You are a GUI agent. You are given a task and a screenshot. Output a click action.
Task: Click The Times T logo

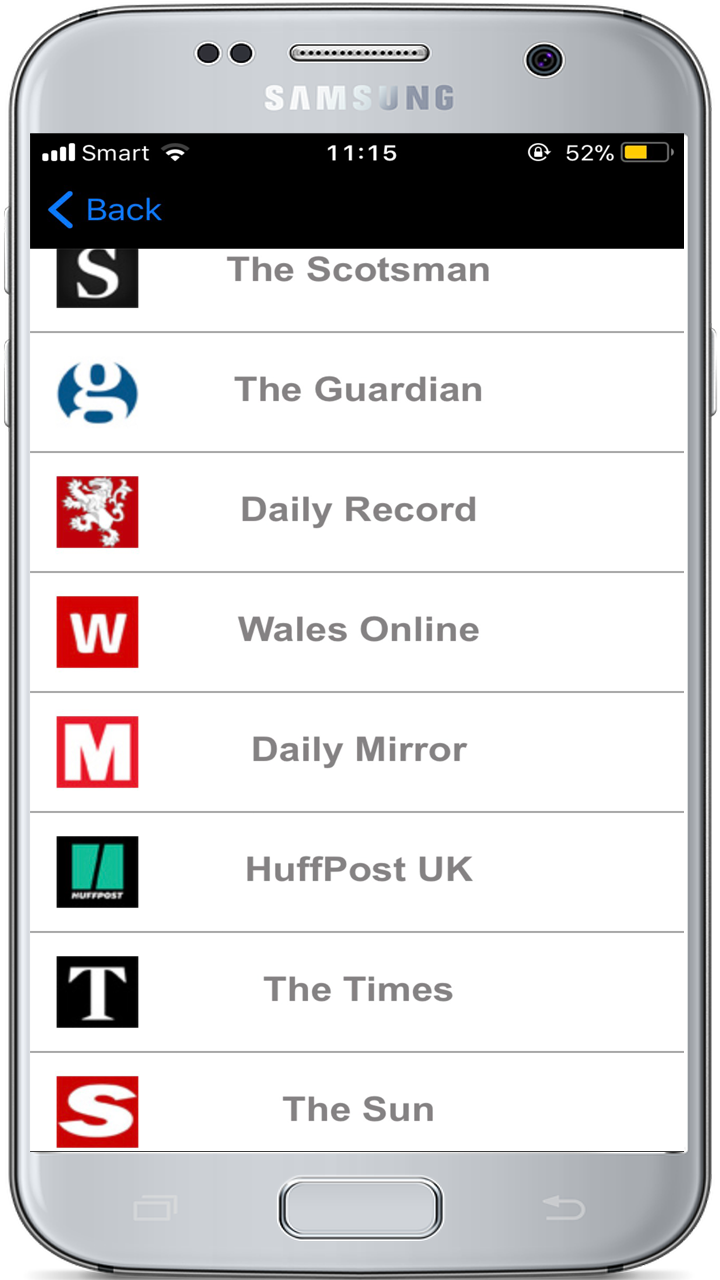pyautogui.click(x=97, y=992)
